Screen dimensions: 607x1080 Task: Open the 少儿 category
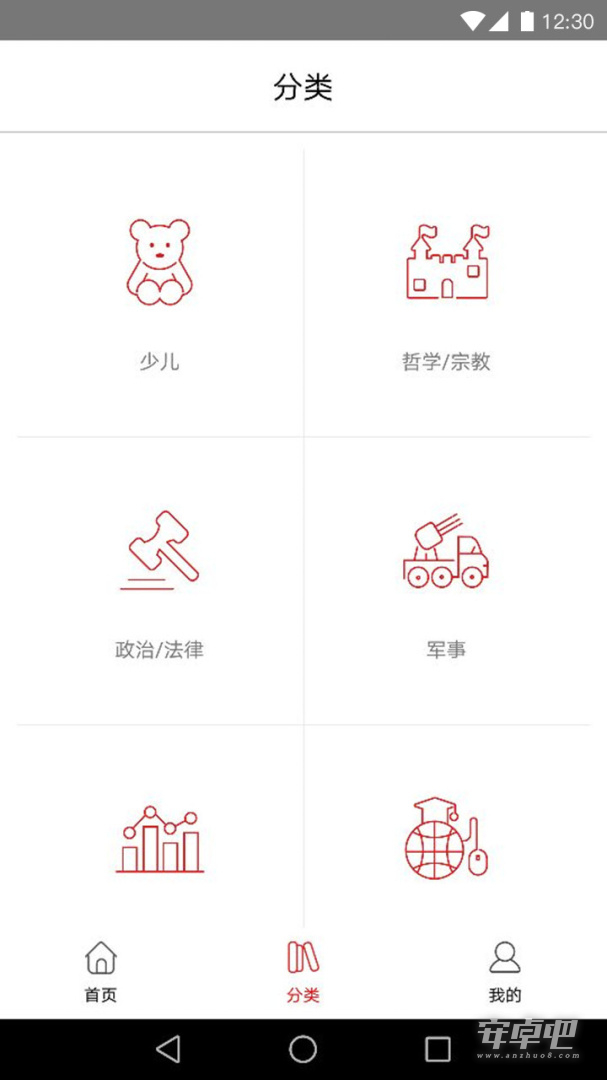(x=160, y=293)
